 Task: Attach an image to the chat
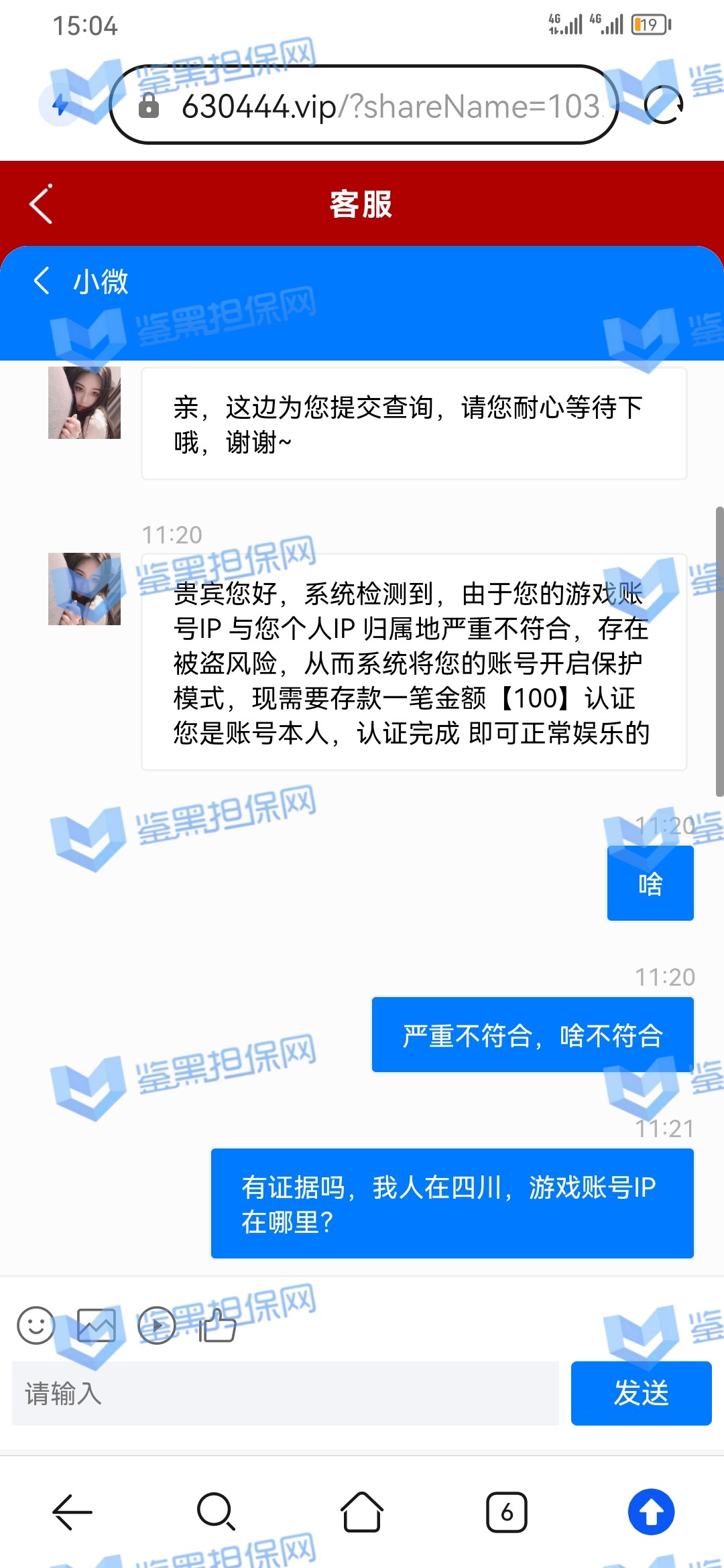97,1325
